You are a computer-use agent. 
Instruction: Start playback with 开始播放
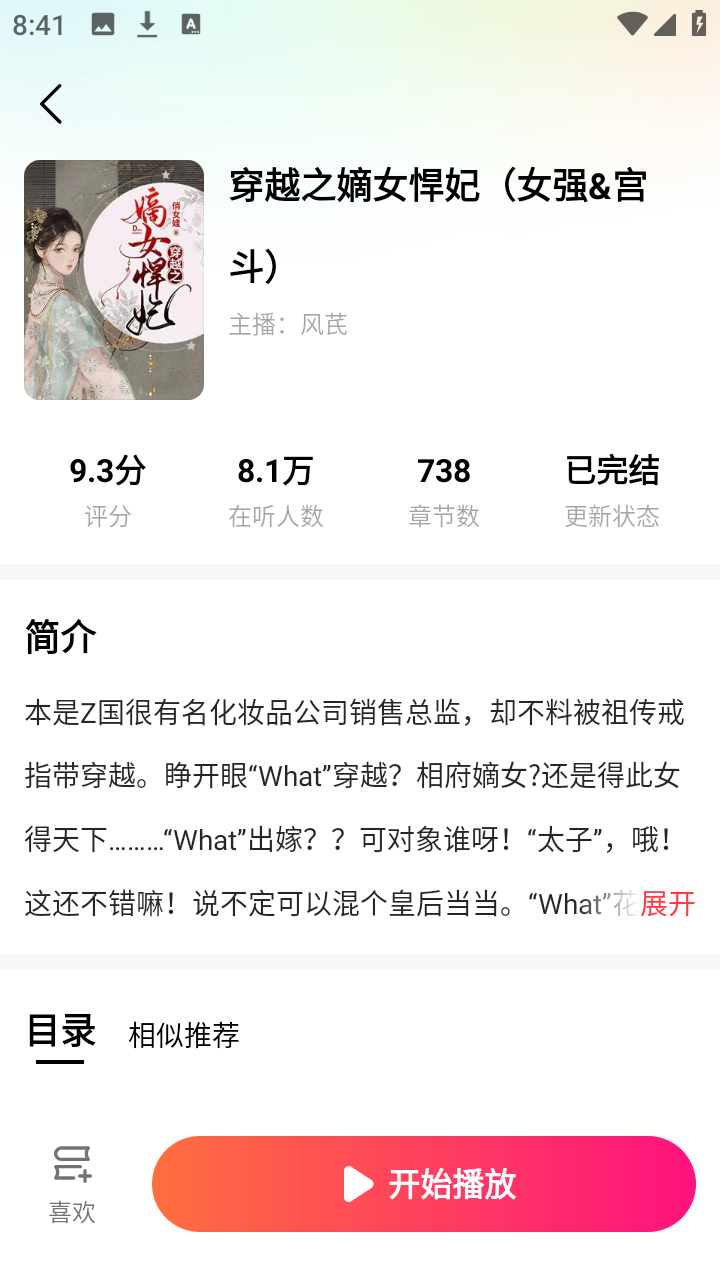(424, 1184)
